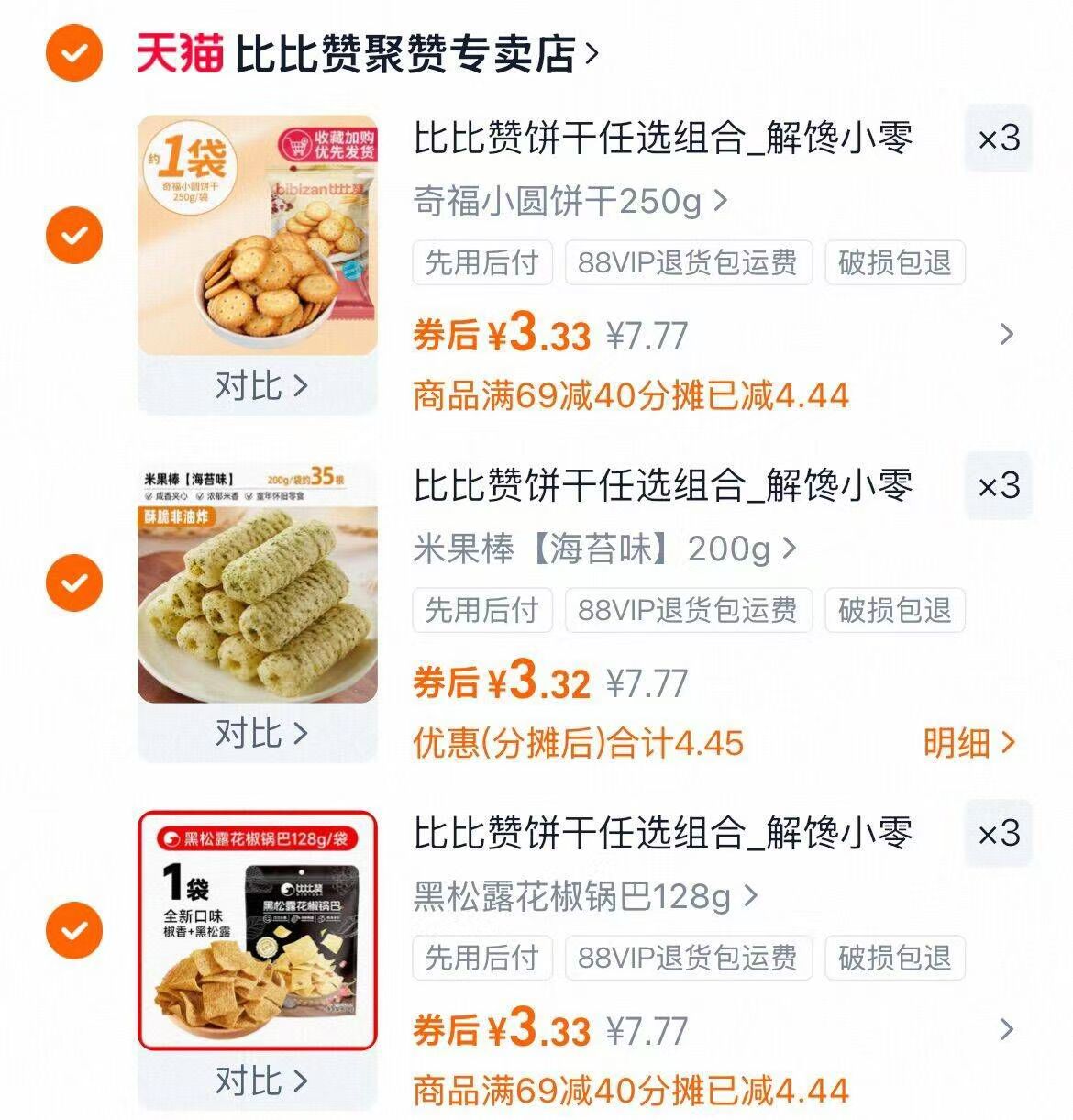The width and height of the screenshot is (1073, 1120).
Task: Click the chevron beside the store name
Action: click(x=592, y=52)
